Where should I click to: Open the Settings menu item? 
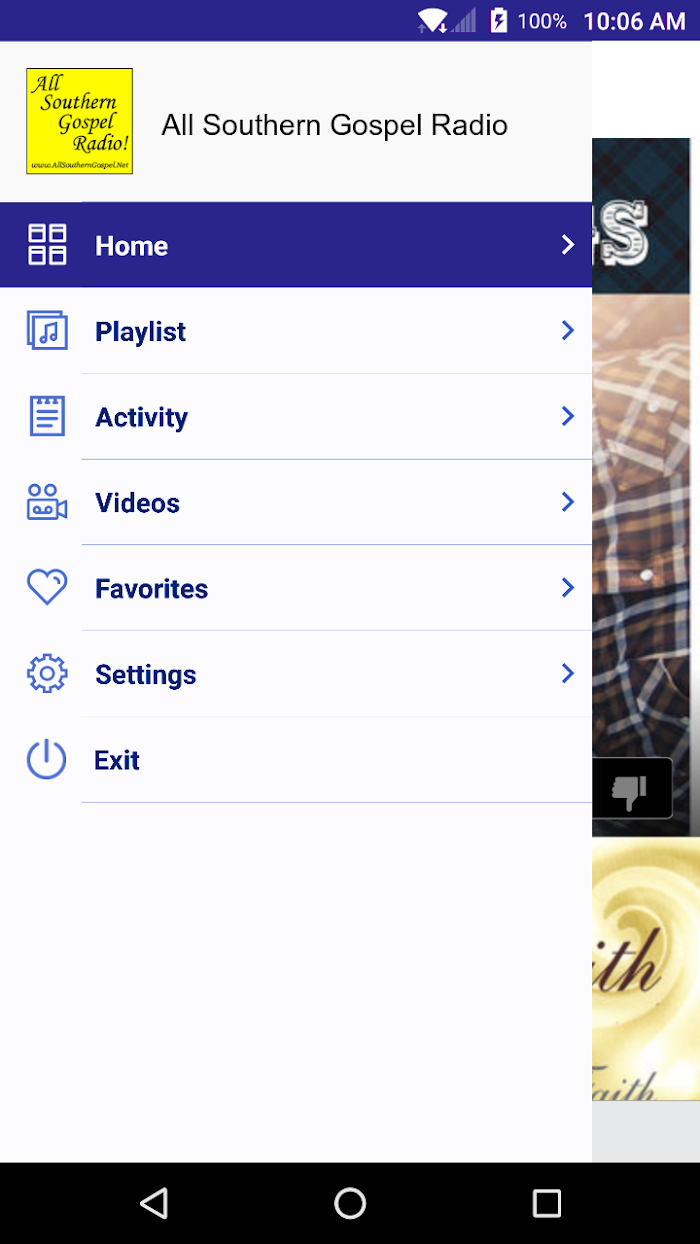pyautogui.click(x=296, y=674)
